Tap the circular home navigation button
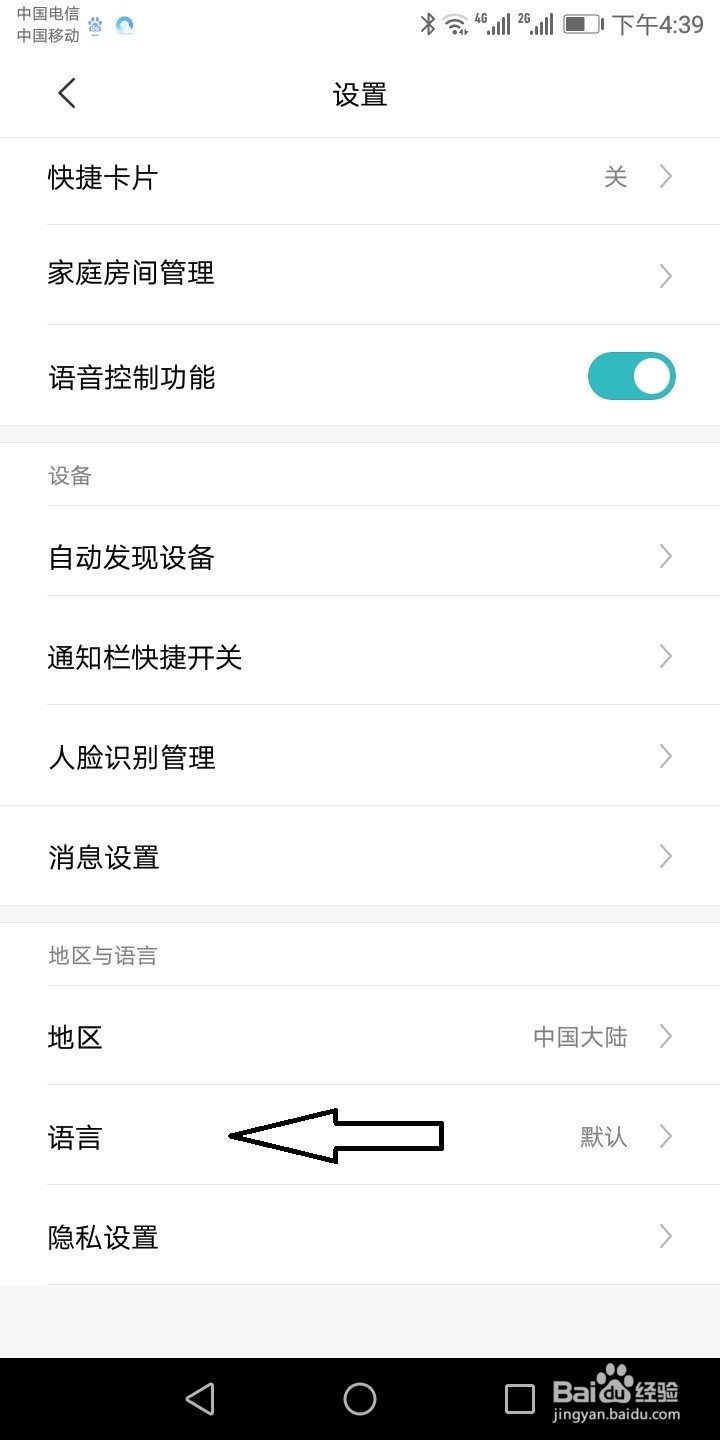The height and width of the screenshot is (1440, 720). click(x=360, y=1399)
